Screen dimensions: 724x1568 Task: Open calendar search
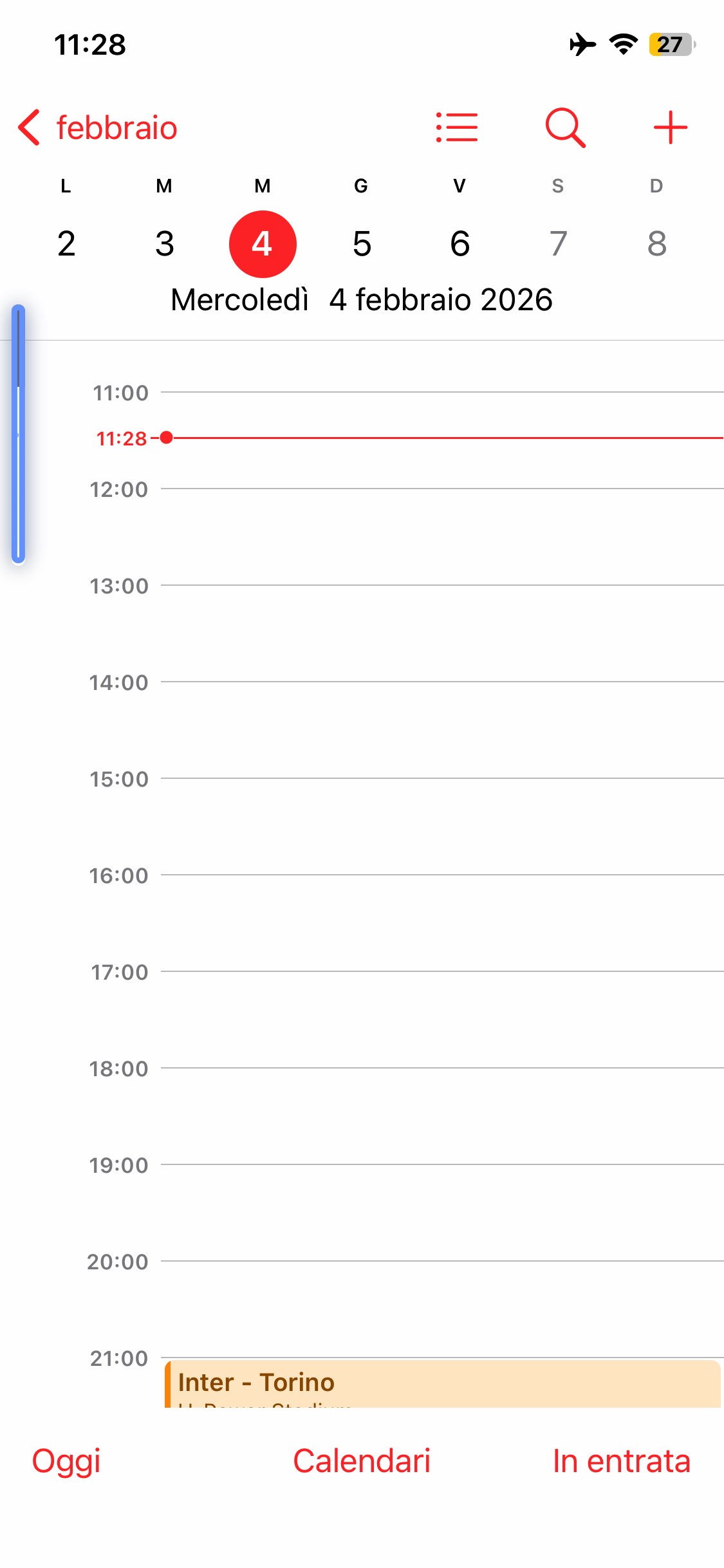point(565,127)
